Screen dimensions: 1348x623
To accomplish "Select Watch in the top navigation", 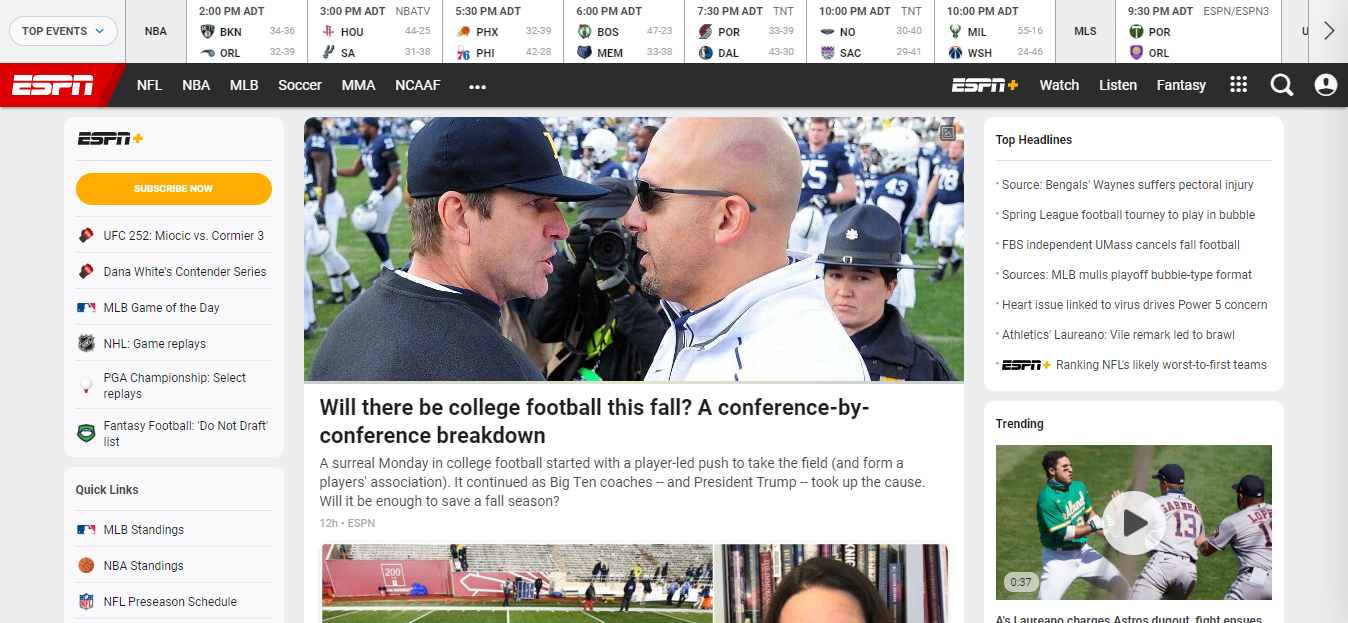I will [1059, 85].
